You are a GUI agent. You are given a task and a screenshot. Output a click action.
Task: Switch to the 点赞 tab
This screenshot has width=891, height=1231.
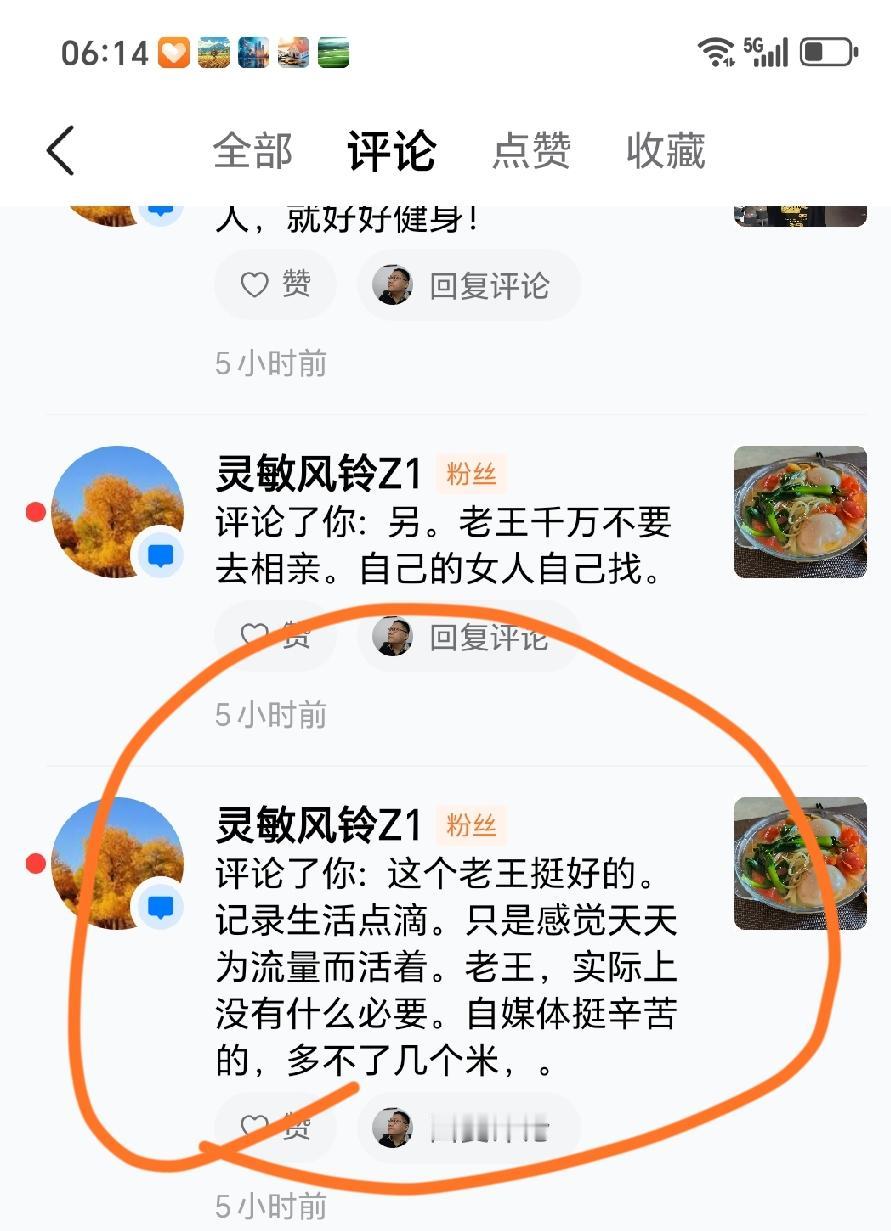coord(531,152)
